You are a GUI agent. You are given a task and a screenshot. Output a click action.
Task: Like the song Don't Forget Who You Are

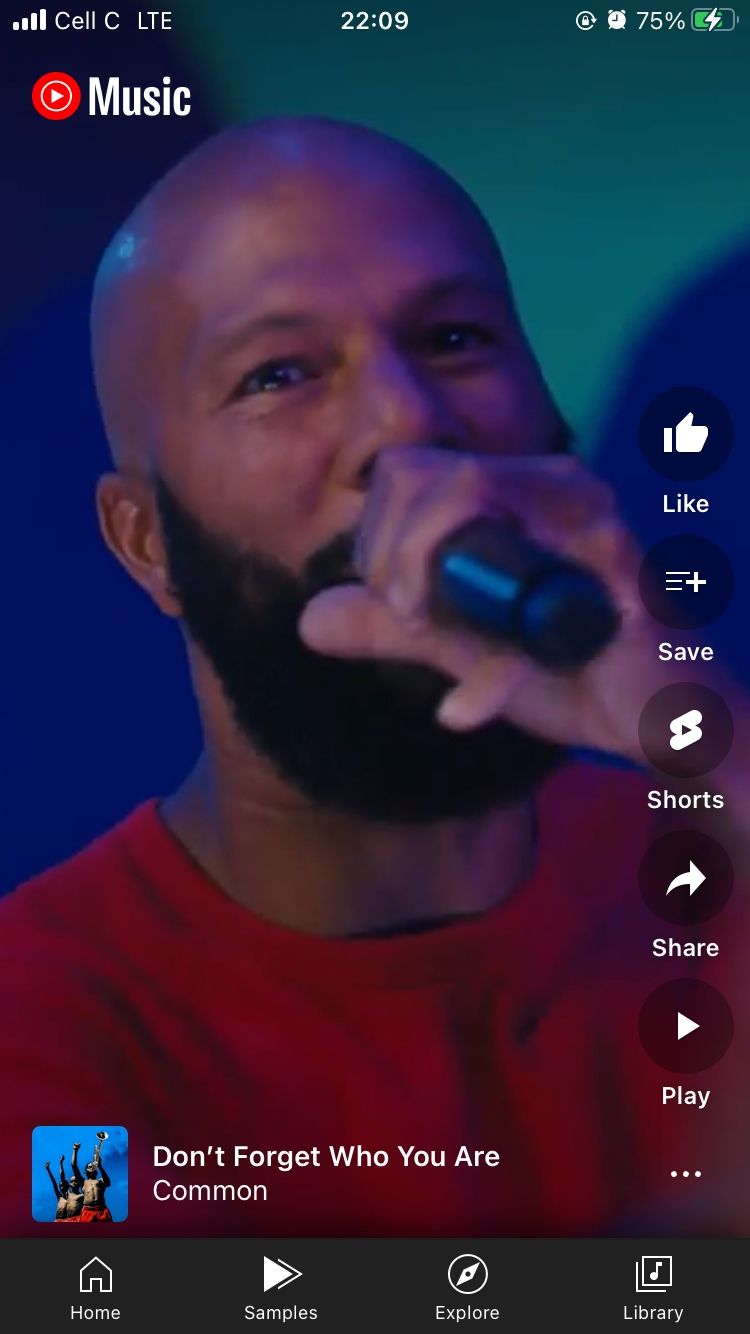[685, 435]
